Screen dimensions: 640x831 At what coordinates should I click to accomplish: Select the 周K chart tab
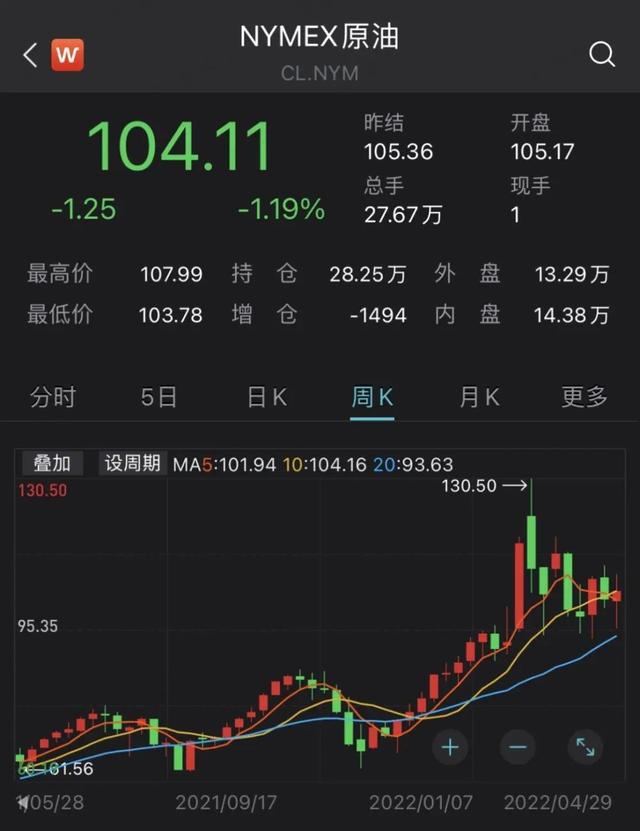pos(372,397)
